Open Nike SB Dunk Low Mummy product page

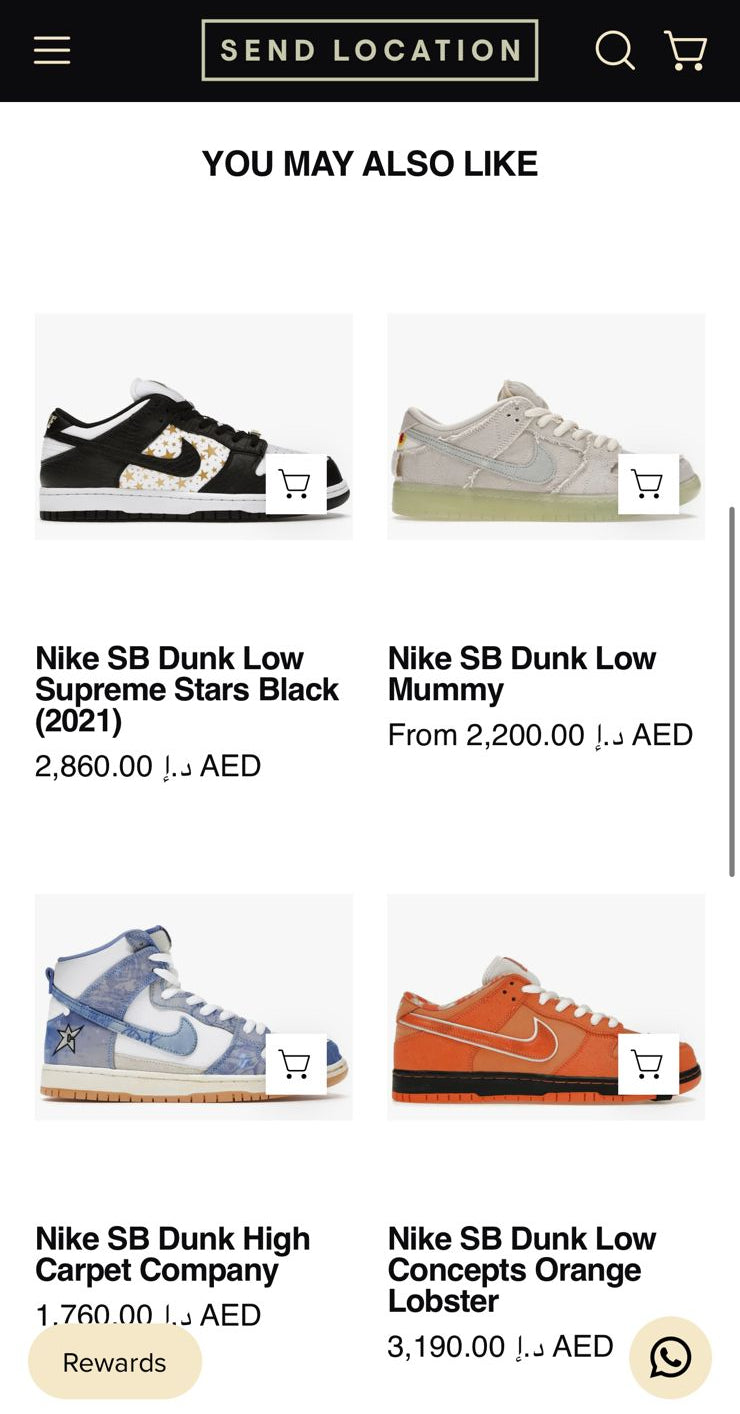point(522,673)
